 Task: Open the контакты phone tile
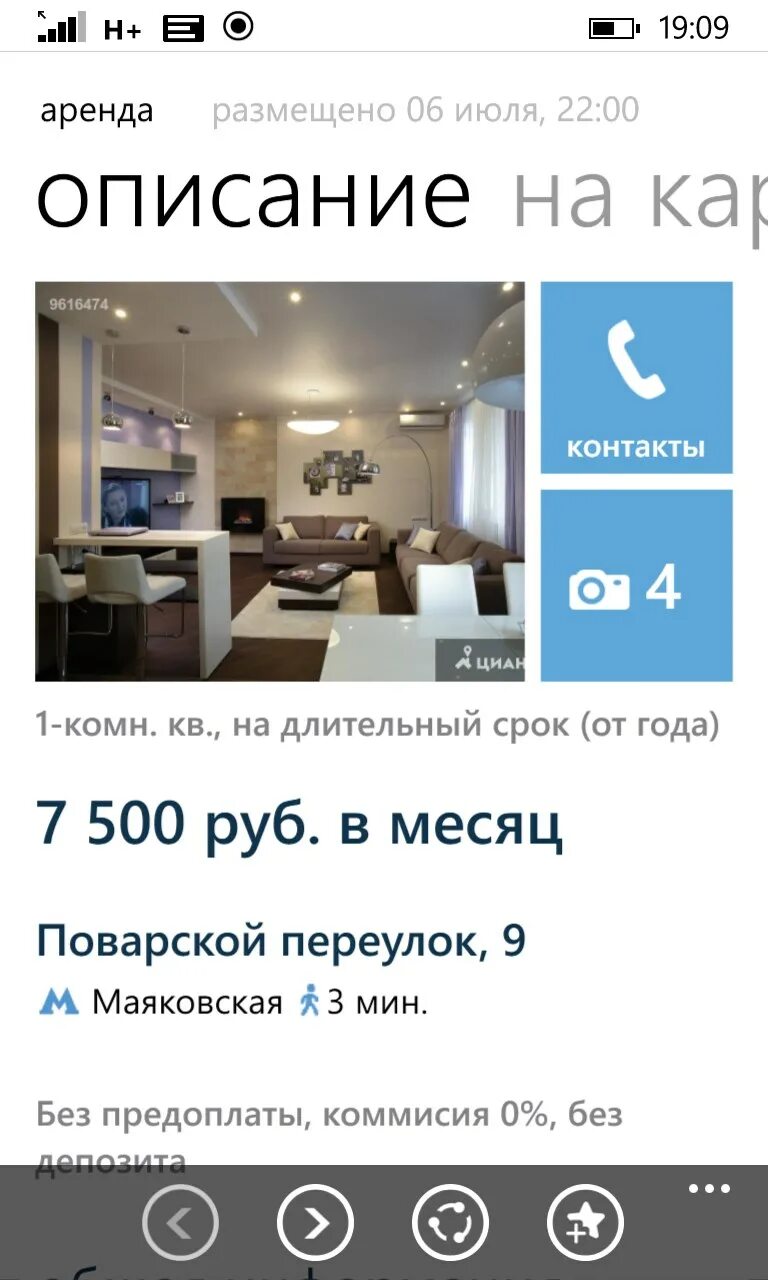636,377
